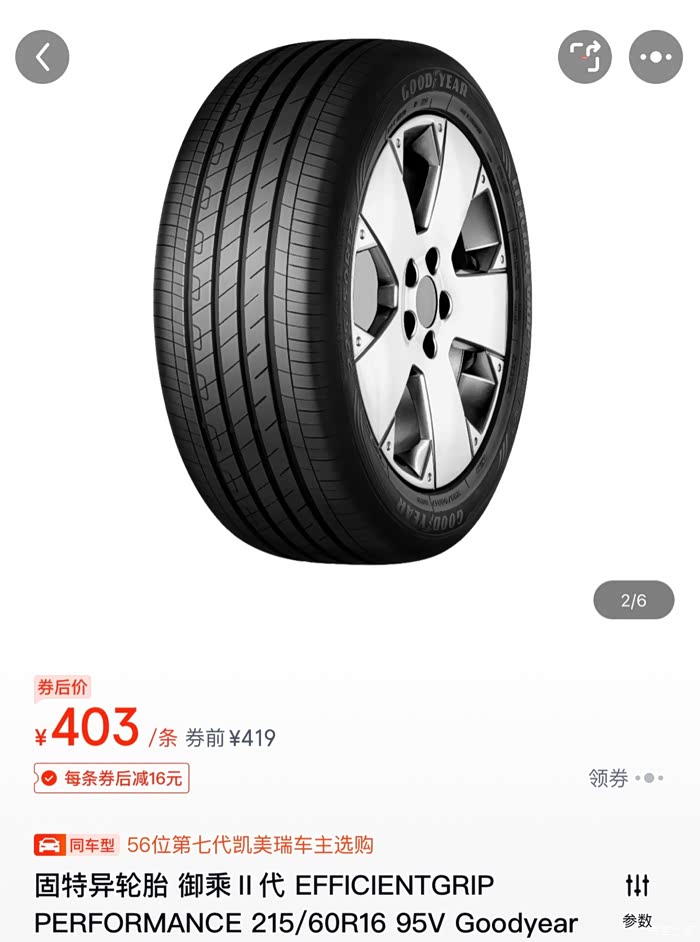Screen dimensions: 700x942
Task: Go back to the previous page
Action: pyautogui.click(x=42, y=57)
